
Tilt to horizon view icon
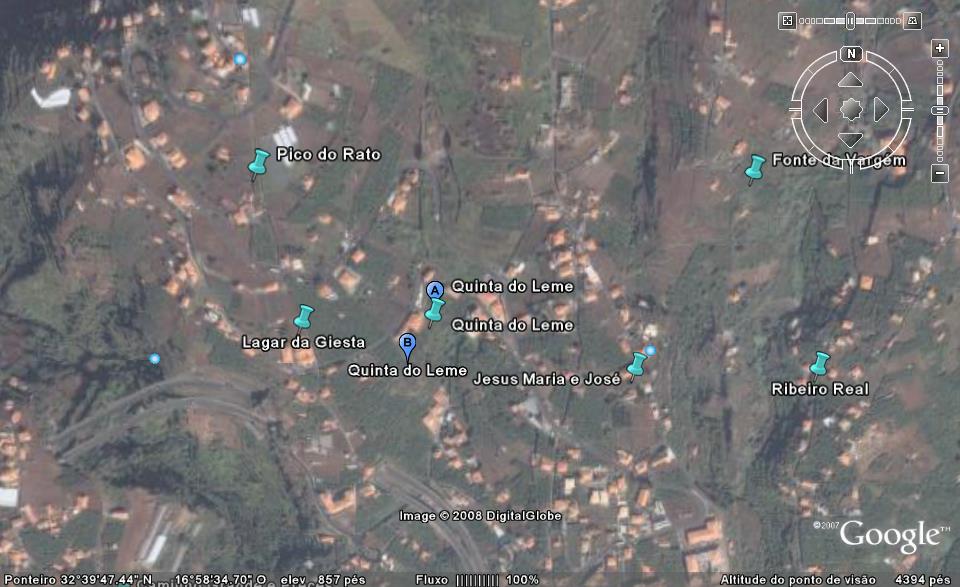tap(914, 20)
